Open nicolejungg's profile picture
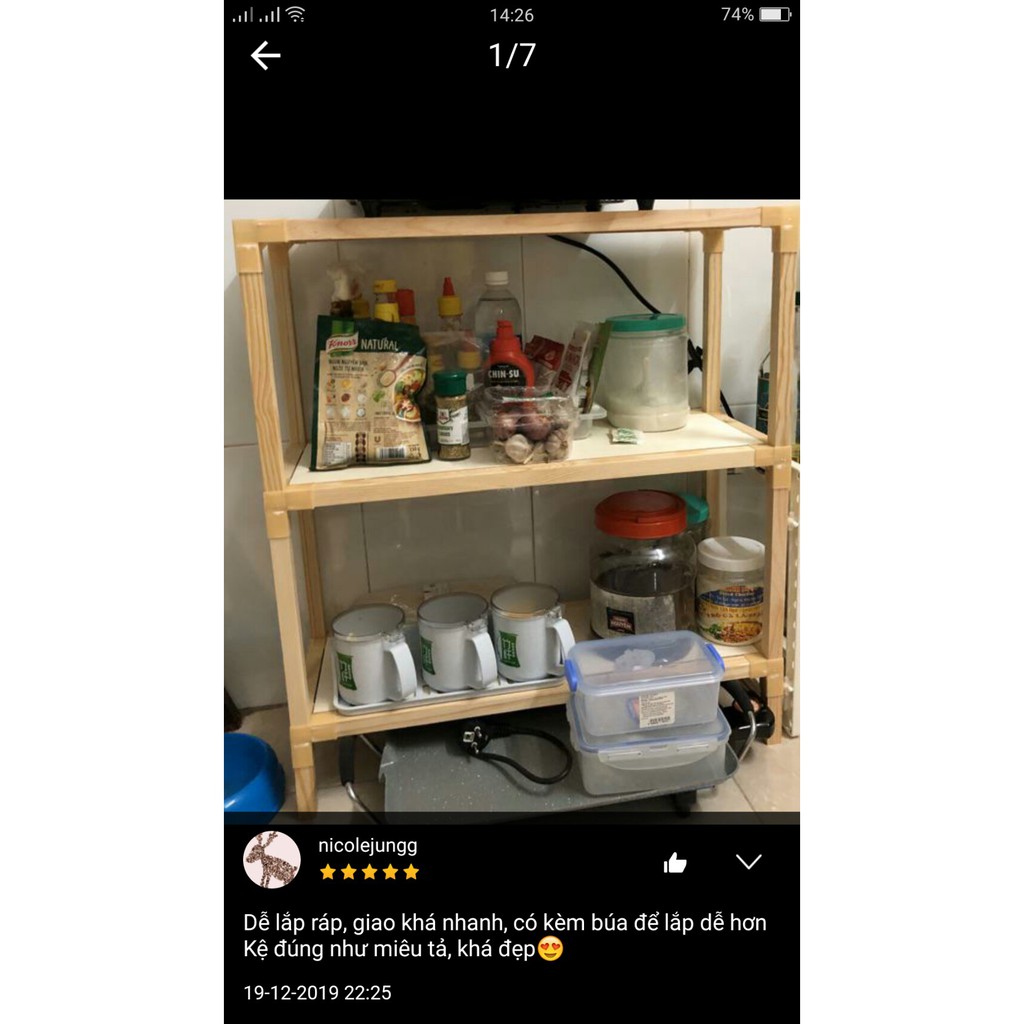Screen dimensions: 1024x1024 tap(272, 859)
